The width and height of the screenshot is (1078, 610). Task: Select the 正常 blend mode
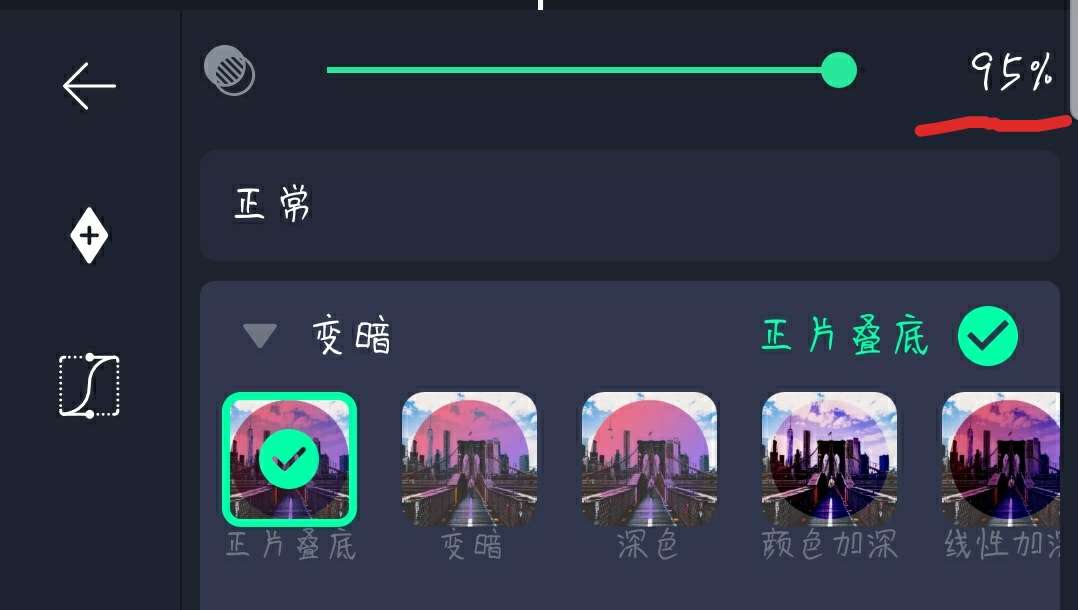pyautogui.click(x=629, y=206)
